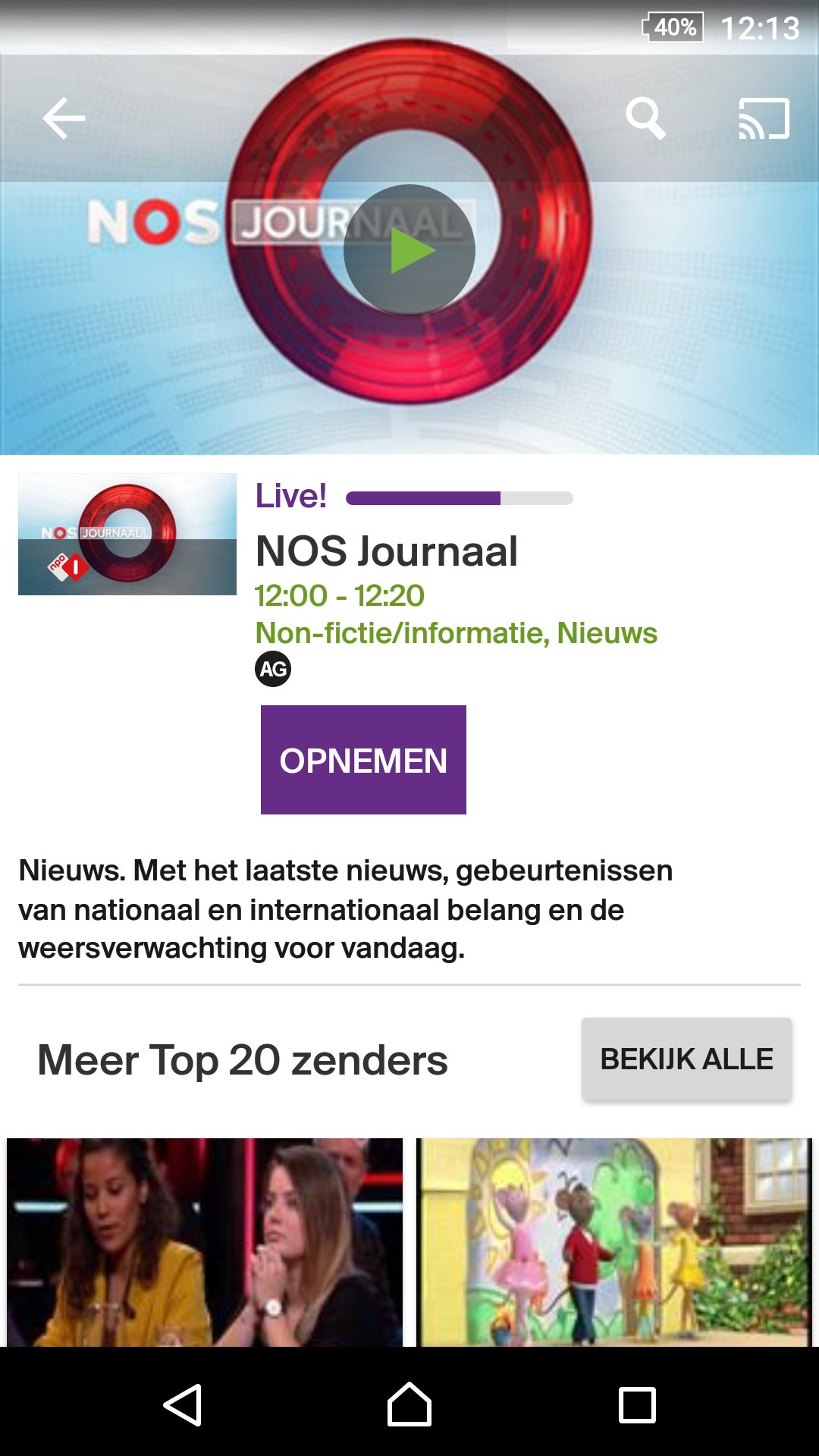Image resolution: width=819 pixels, height=1456 pixels.
Task: Open the NOS Journaal episode thumbnail
Action: [126, 533]
